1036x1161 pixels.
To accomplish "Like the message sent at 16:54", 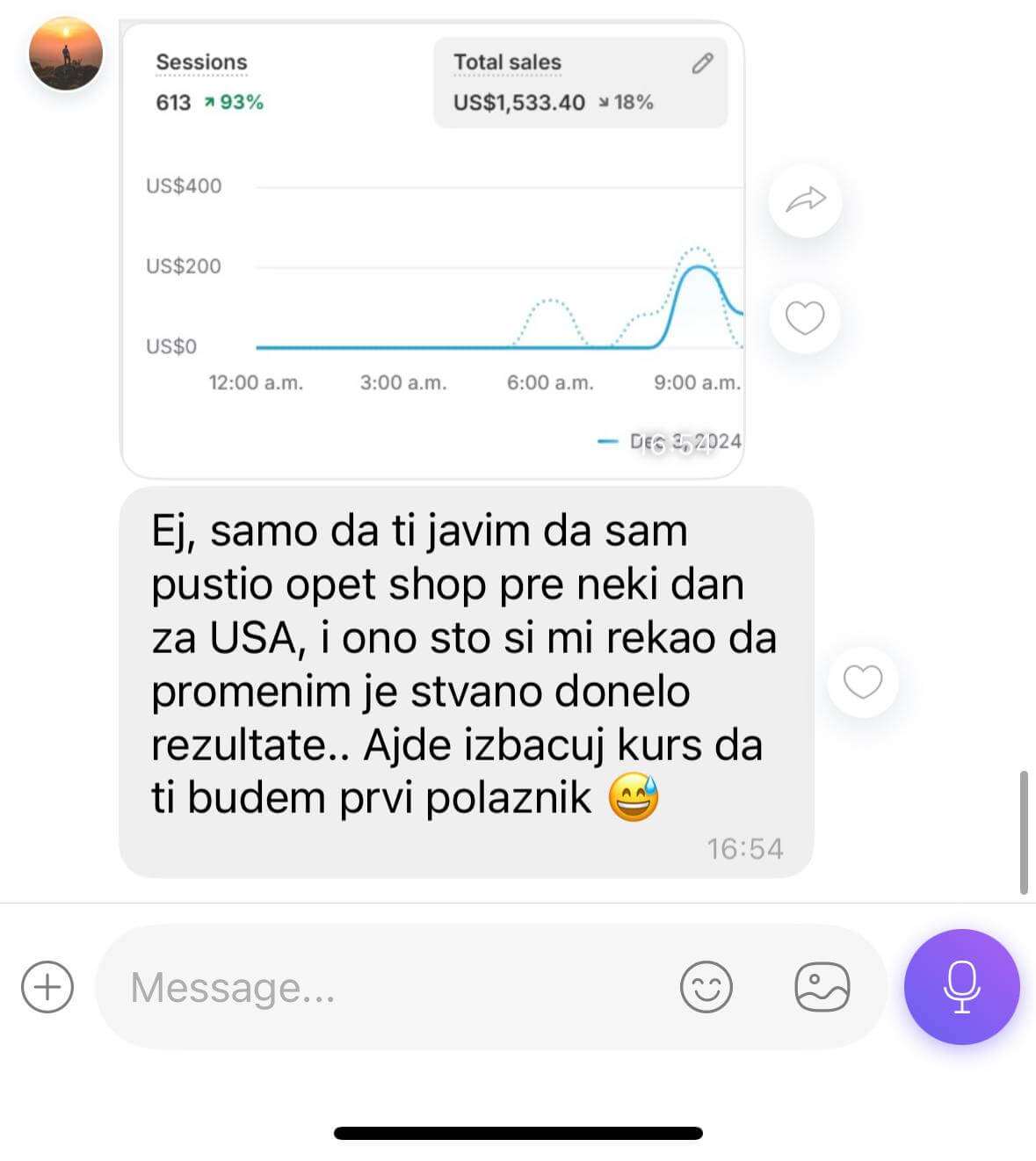I will 862,682.
